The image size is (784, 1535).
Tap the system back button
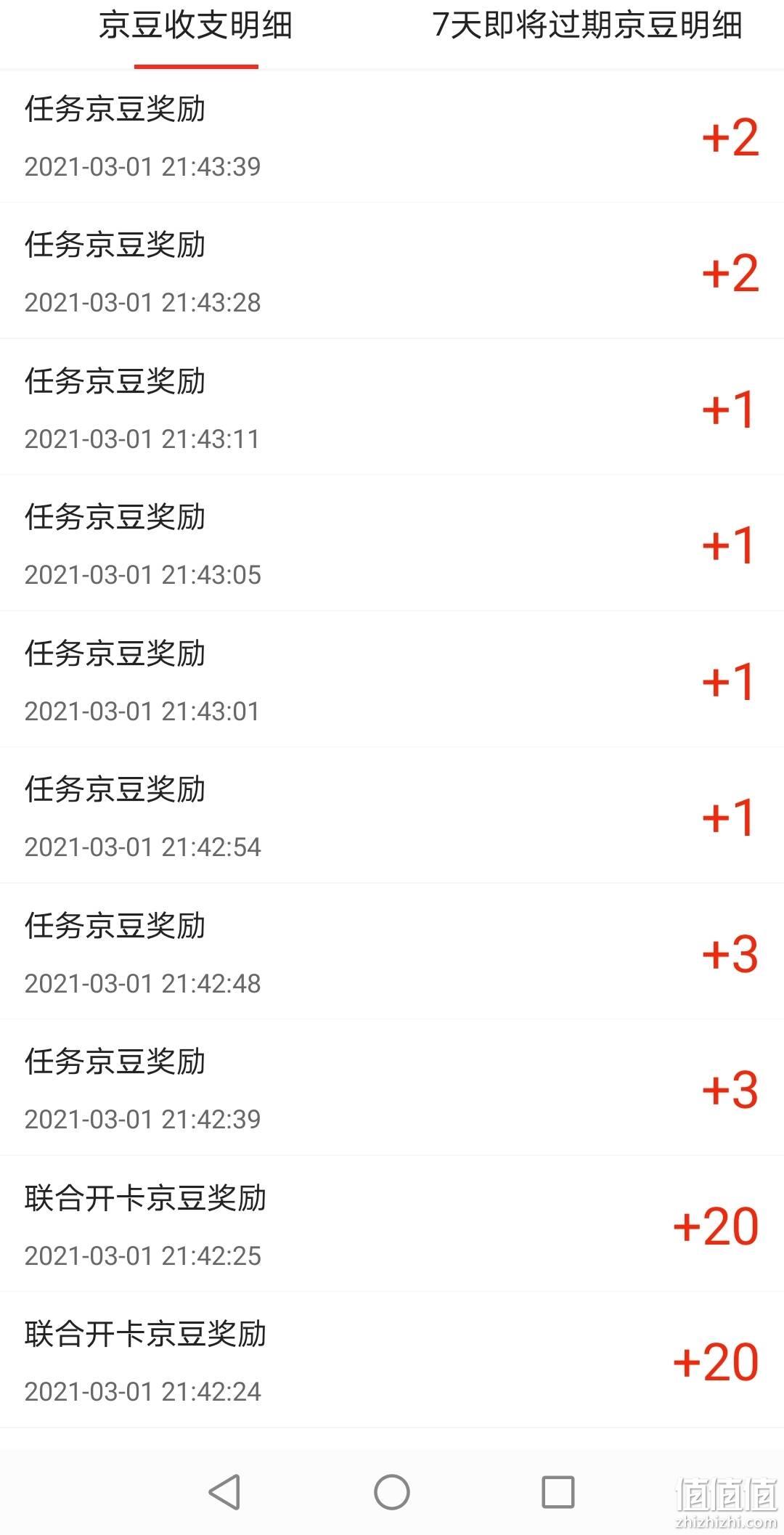point(224,1492)
